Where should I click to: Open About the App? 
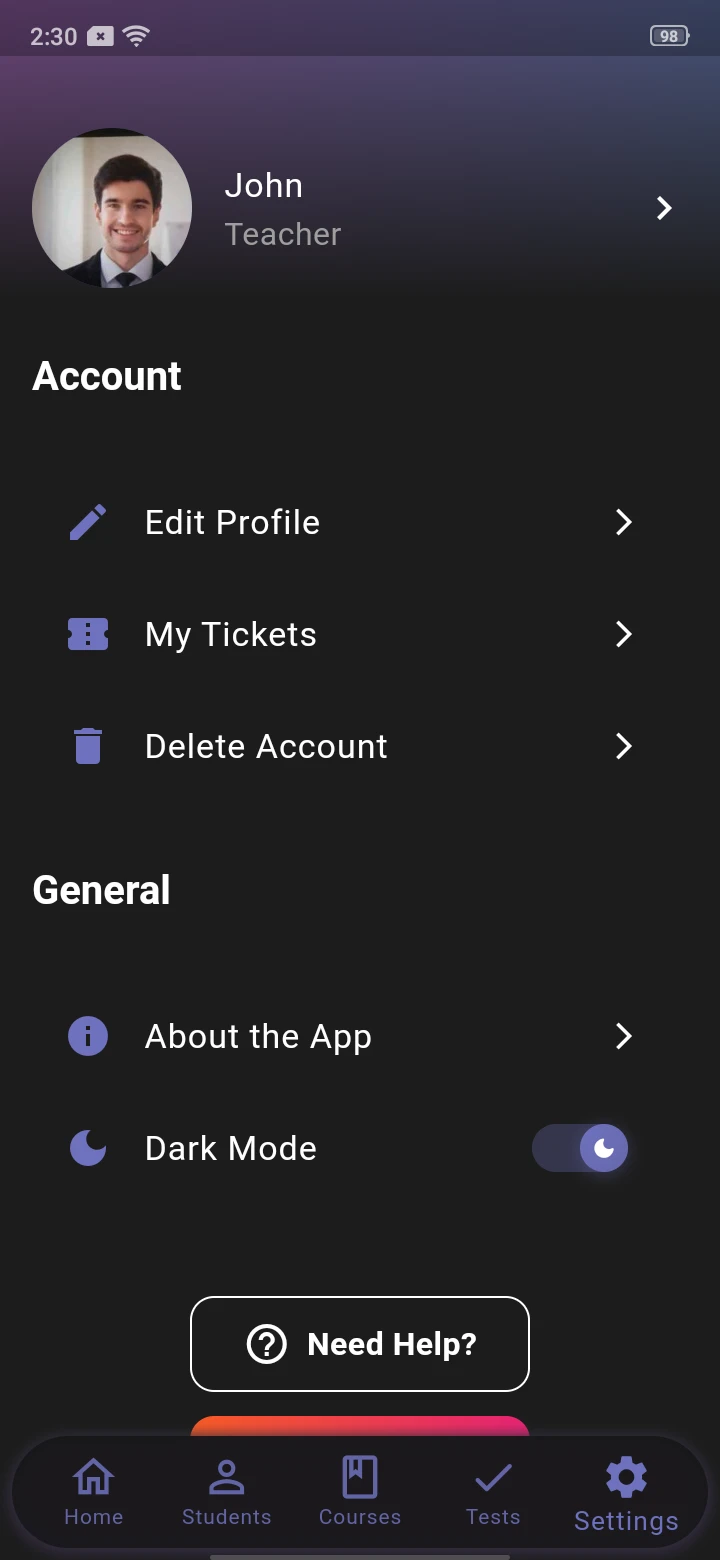(350, 1036)
